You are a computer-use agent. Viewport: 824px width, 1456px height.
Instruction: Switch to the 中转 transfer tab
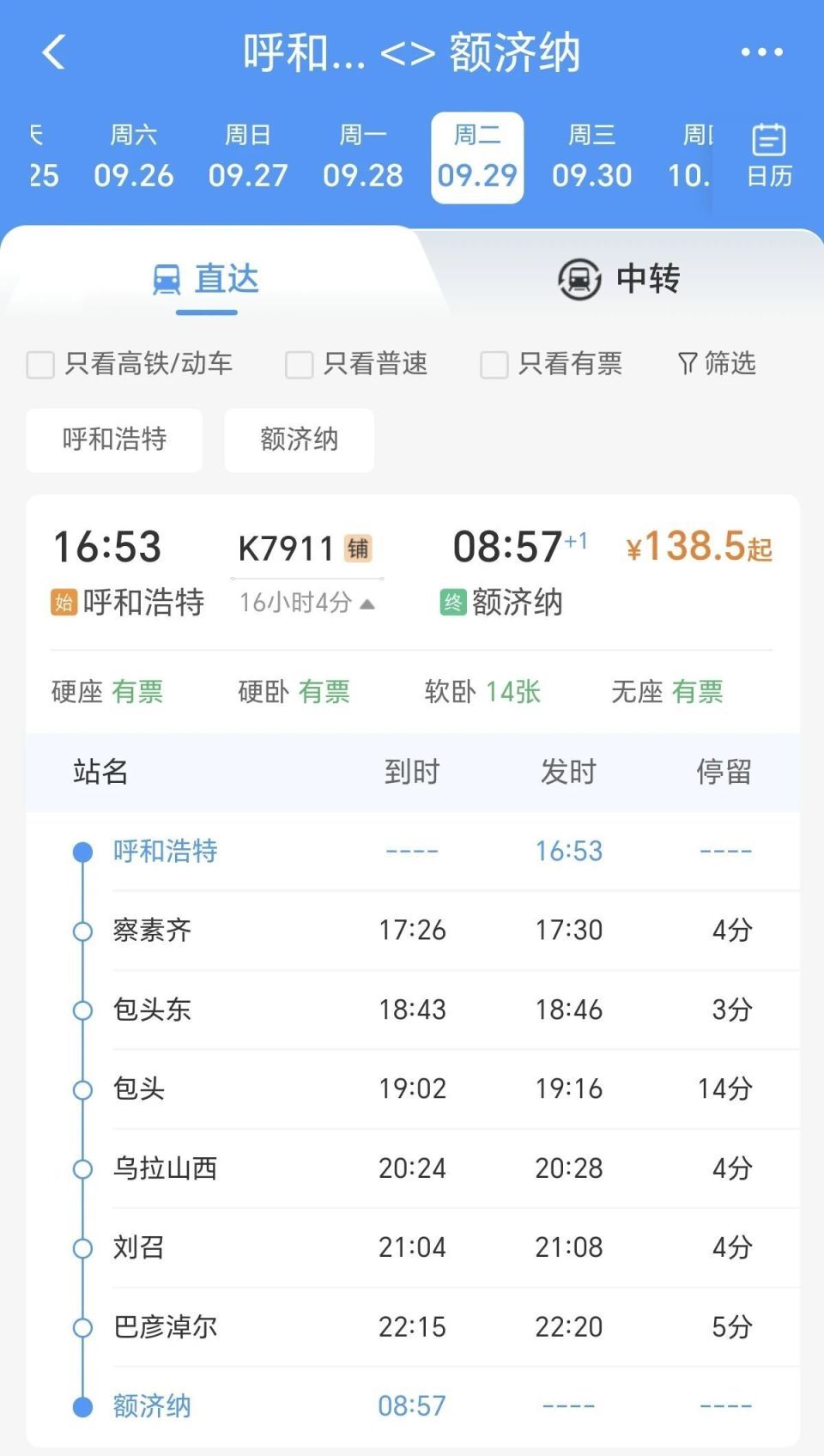[x=620, y=279]
